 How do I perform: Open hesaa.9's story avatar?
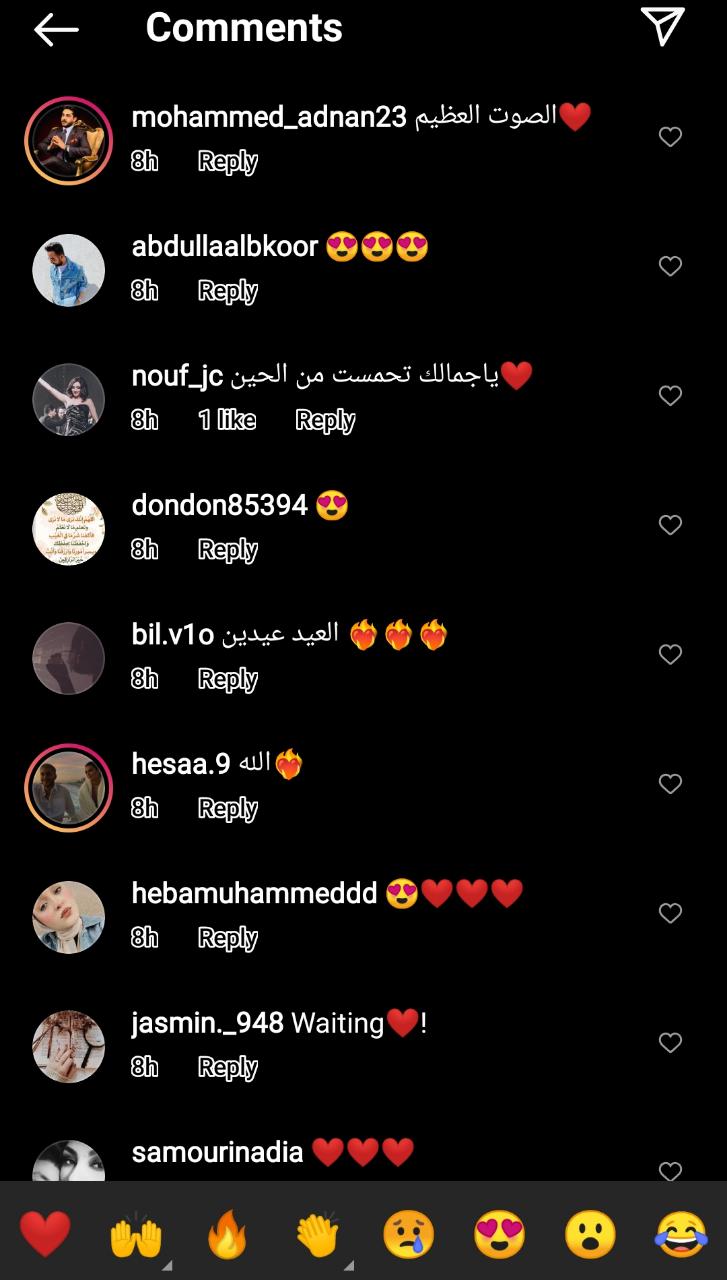click(x=68, y=788)
